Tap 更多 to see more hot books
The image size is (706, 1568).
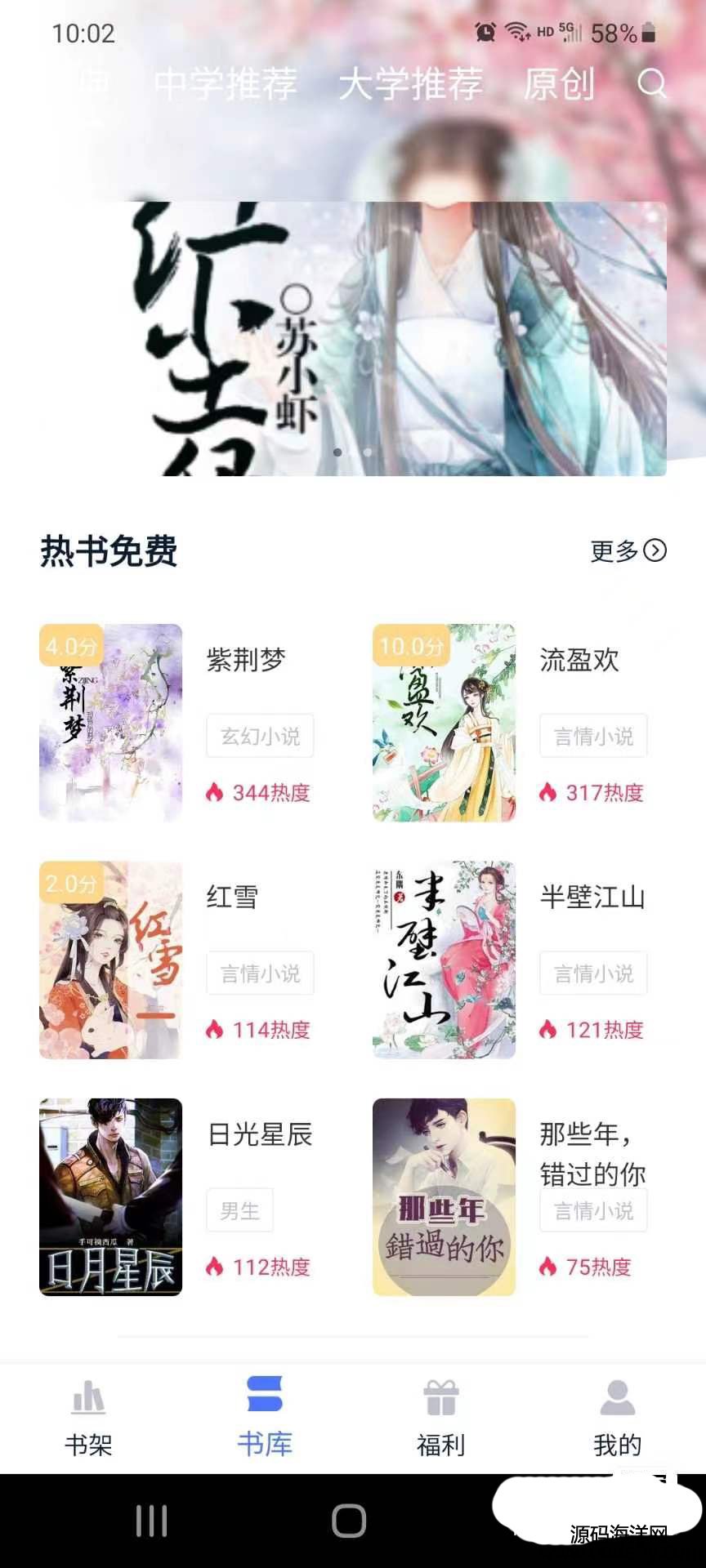[628, 551]
